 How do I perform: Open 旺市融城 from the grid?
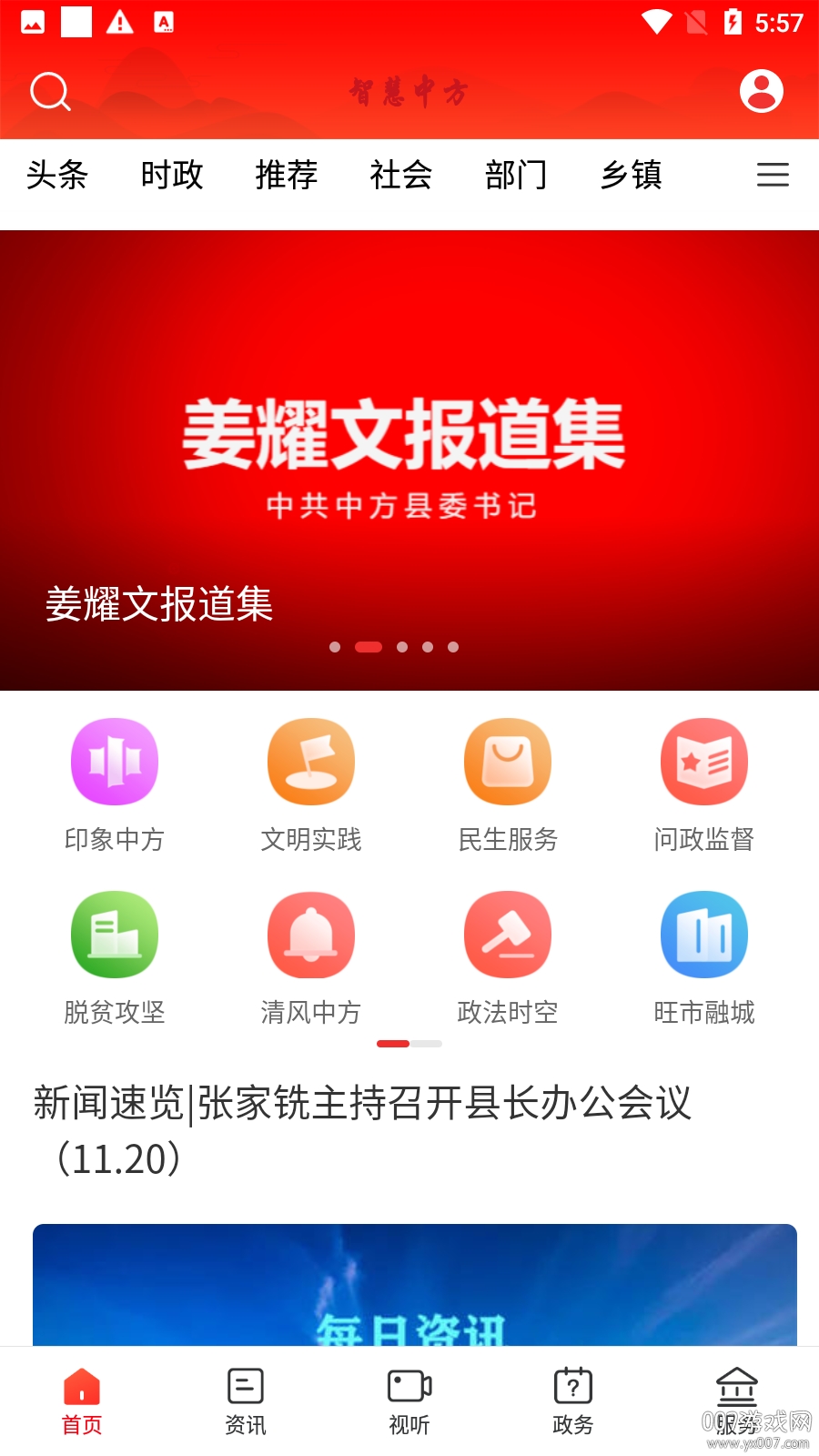[x=704, y=935]
